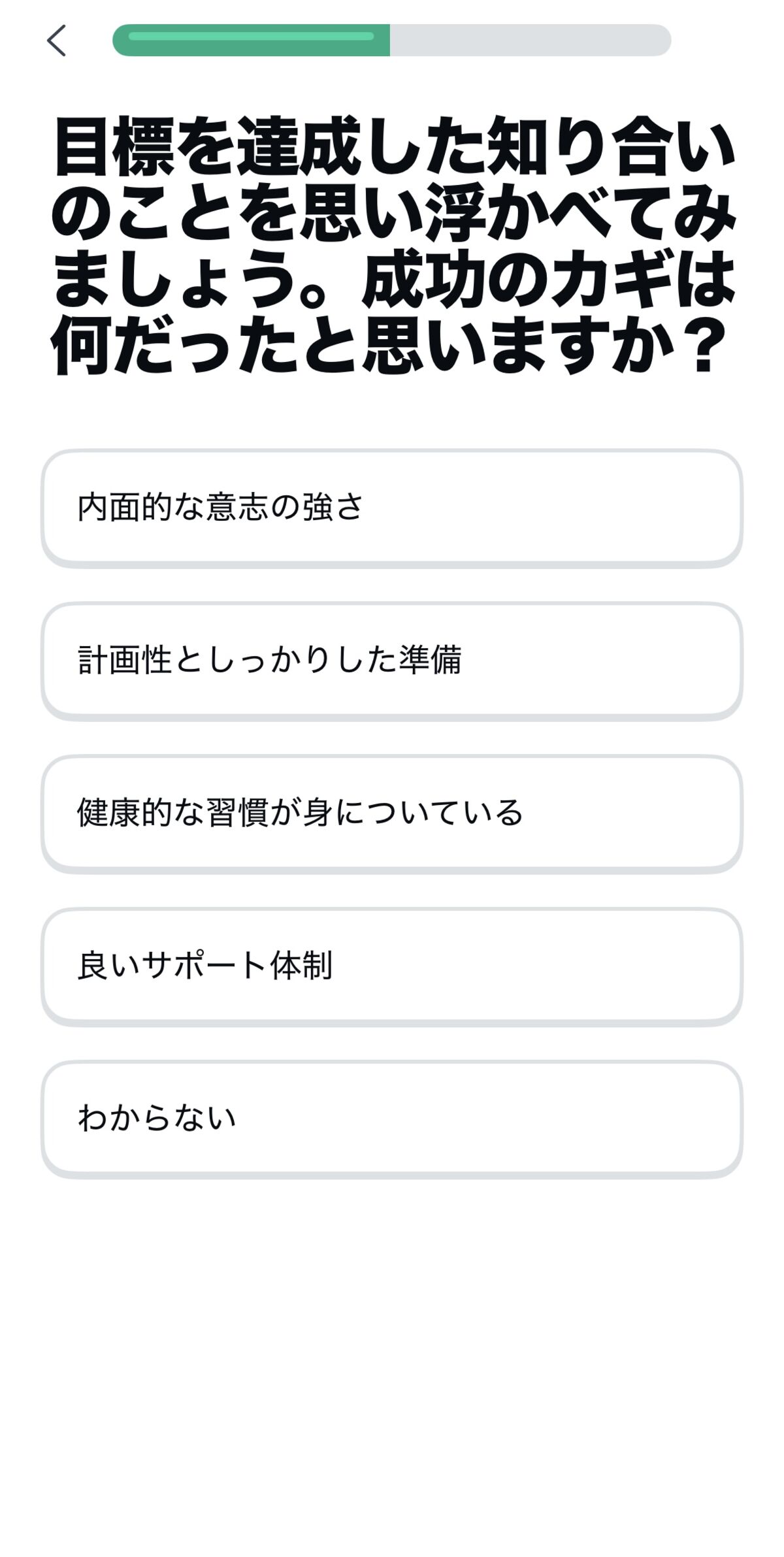Tap the answer about planning and preparation
This screenshot has height=1557, width=784.
[x=392, y=660]
